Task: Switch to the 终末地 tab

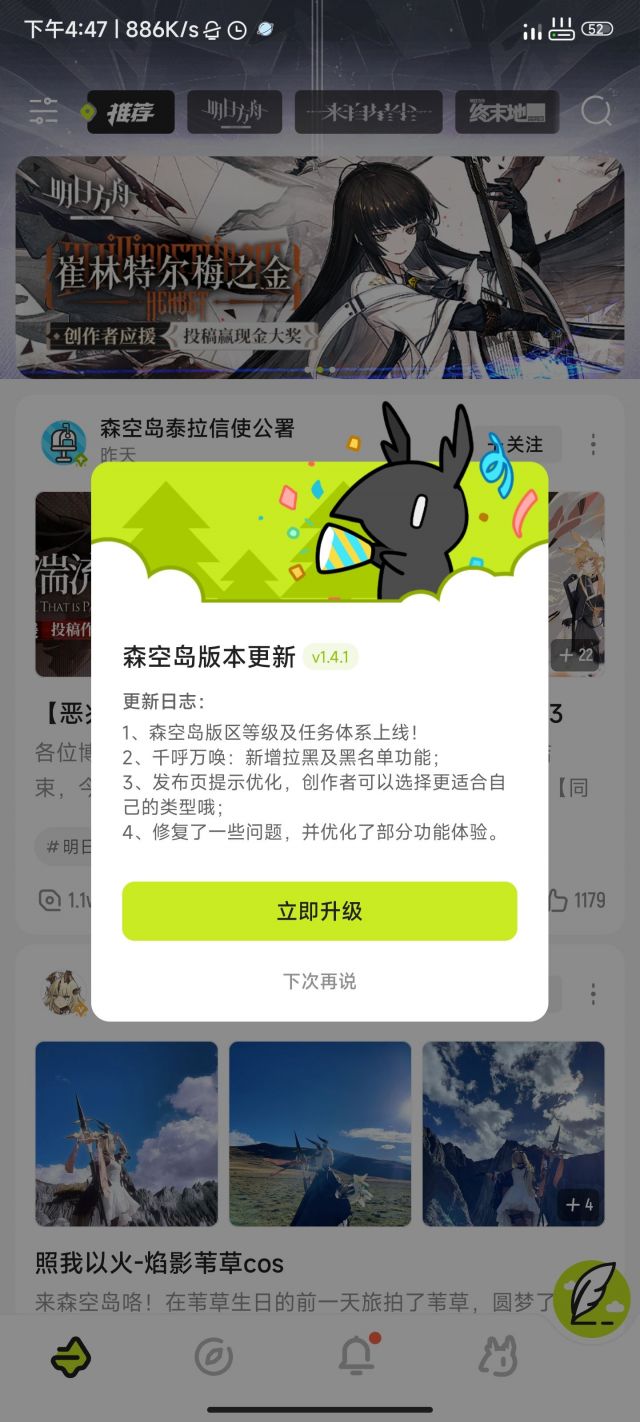Action: (507, 112)
